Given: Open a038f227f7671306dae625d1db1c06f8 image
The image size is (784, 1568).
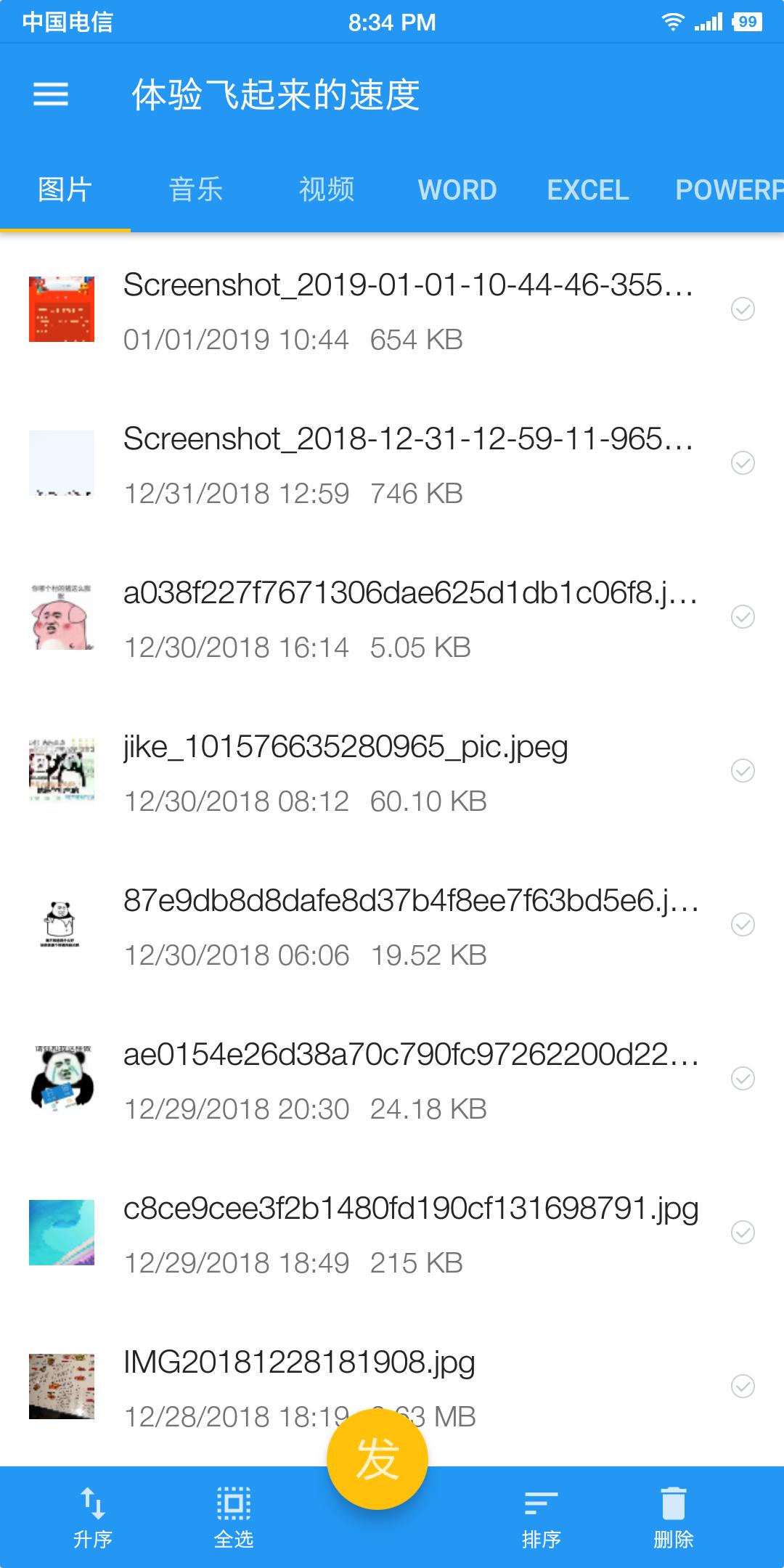Looking at the screenshot, I should pyautogui.click(x=407, y=618).
